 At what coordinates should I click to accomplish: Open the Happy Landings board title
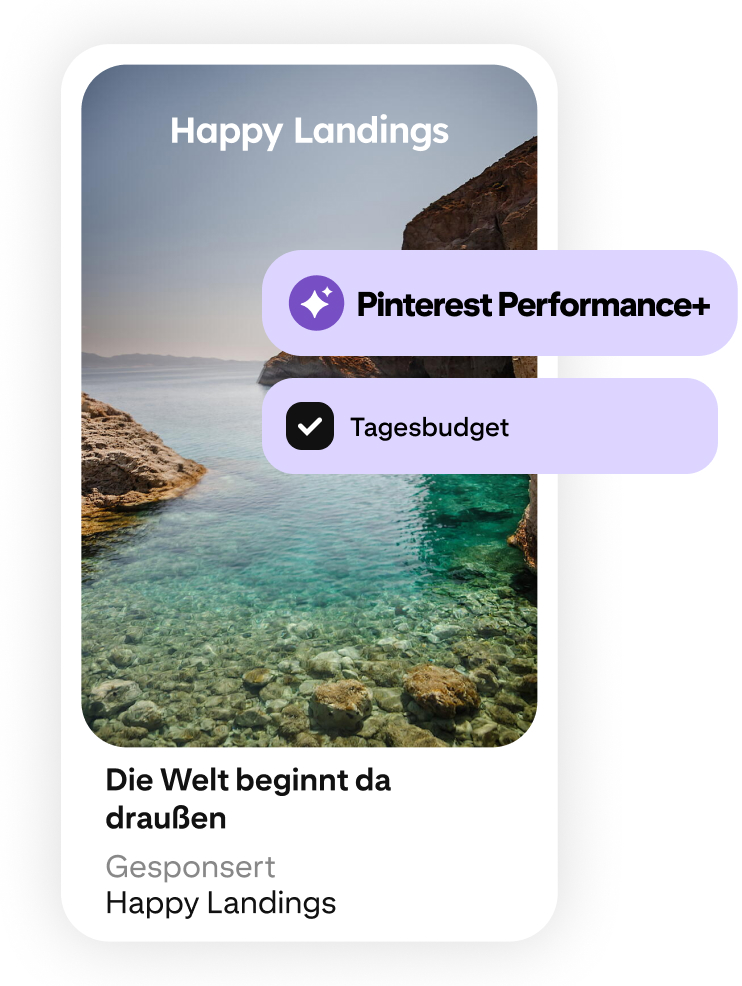click(309, 131)
